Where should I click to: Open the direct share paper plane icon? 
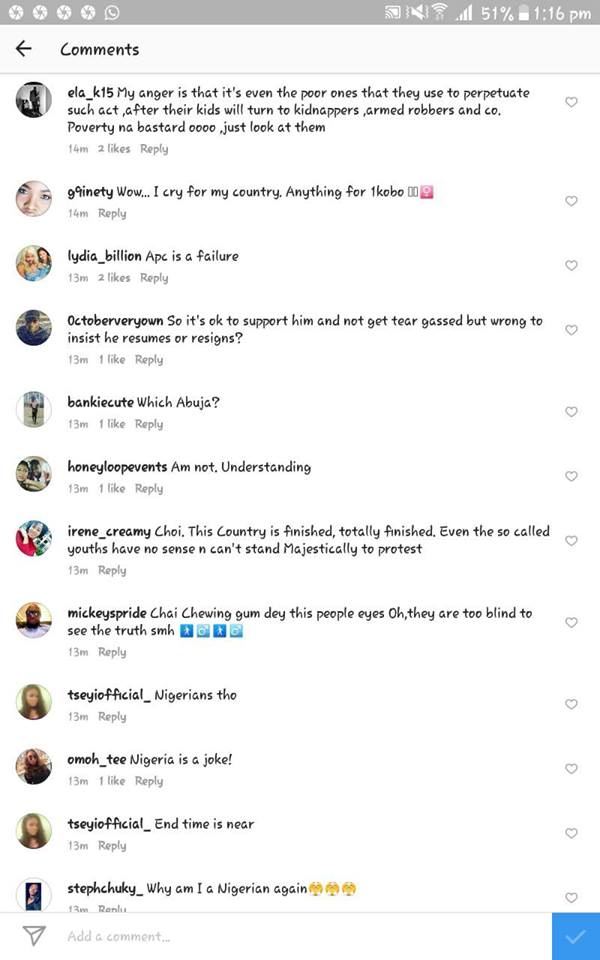[x=34, y=936]
